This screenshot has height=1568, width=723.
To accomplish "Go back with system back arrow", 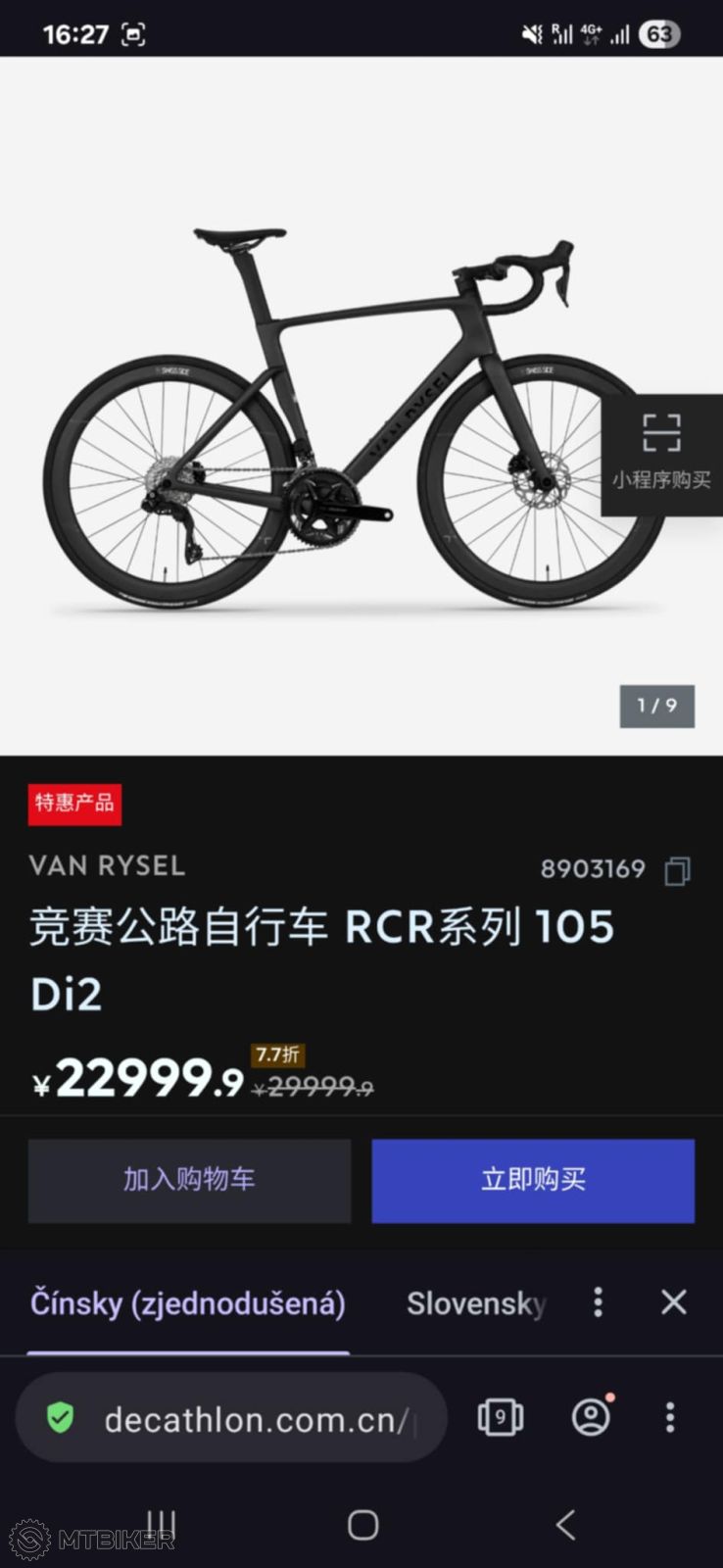I will coord(565,1525).
